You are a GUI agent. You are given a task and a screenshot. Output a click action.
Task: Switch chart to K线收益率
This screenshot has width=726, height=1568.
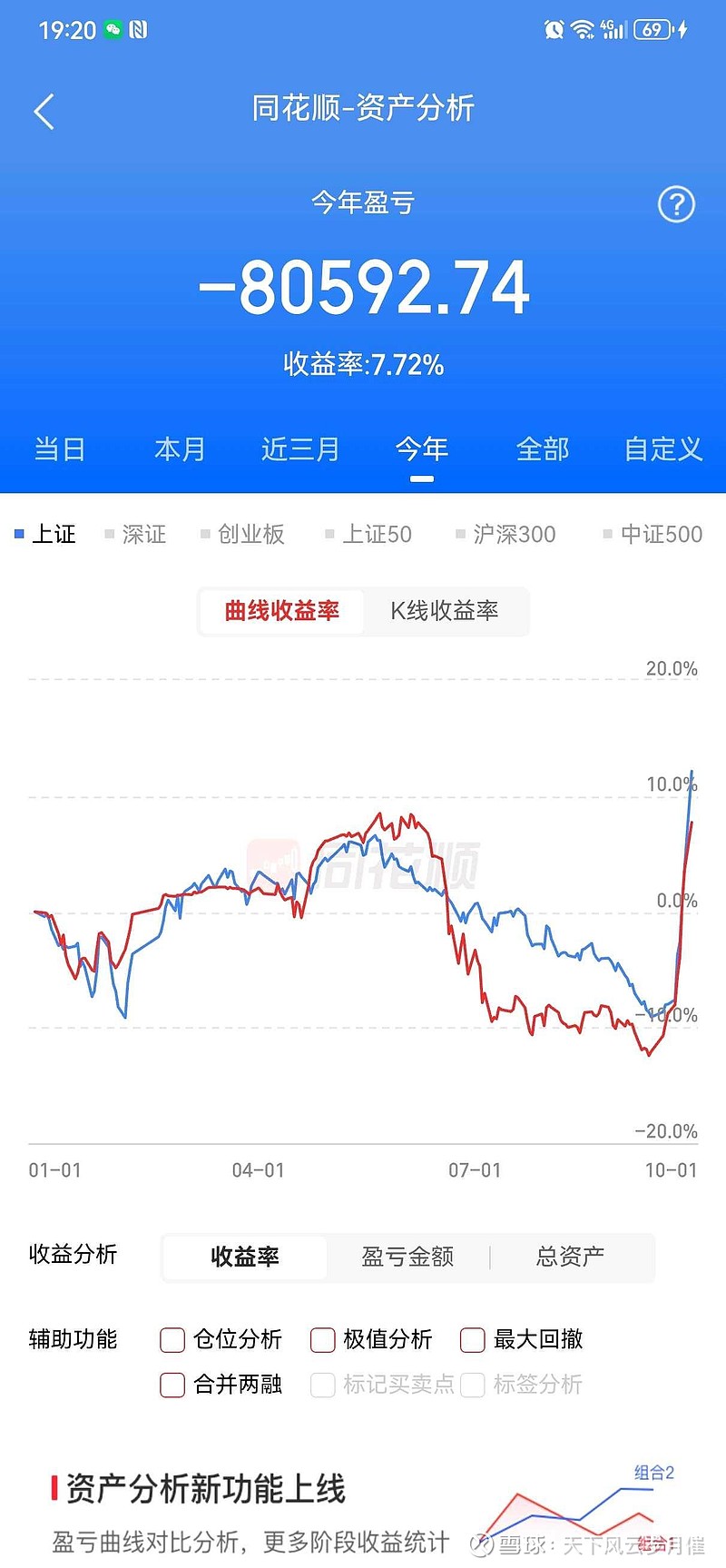click(444, 611)
